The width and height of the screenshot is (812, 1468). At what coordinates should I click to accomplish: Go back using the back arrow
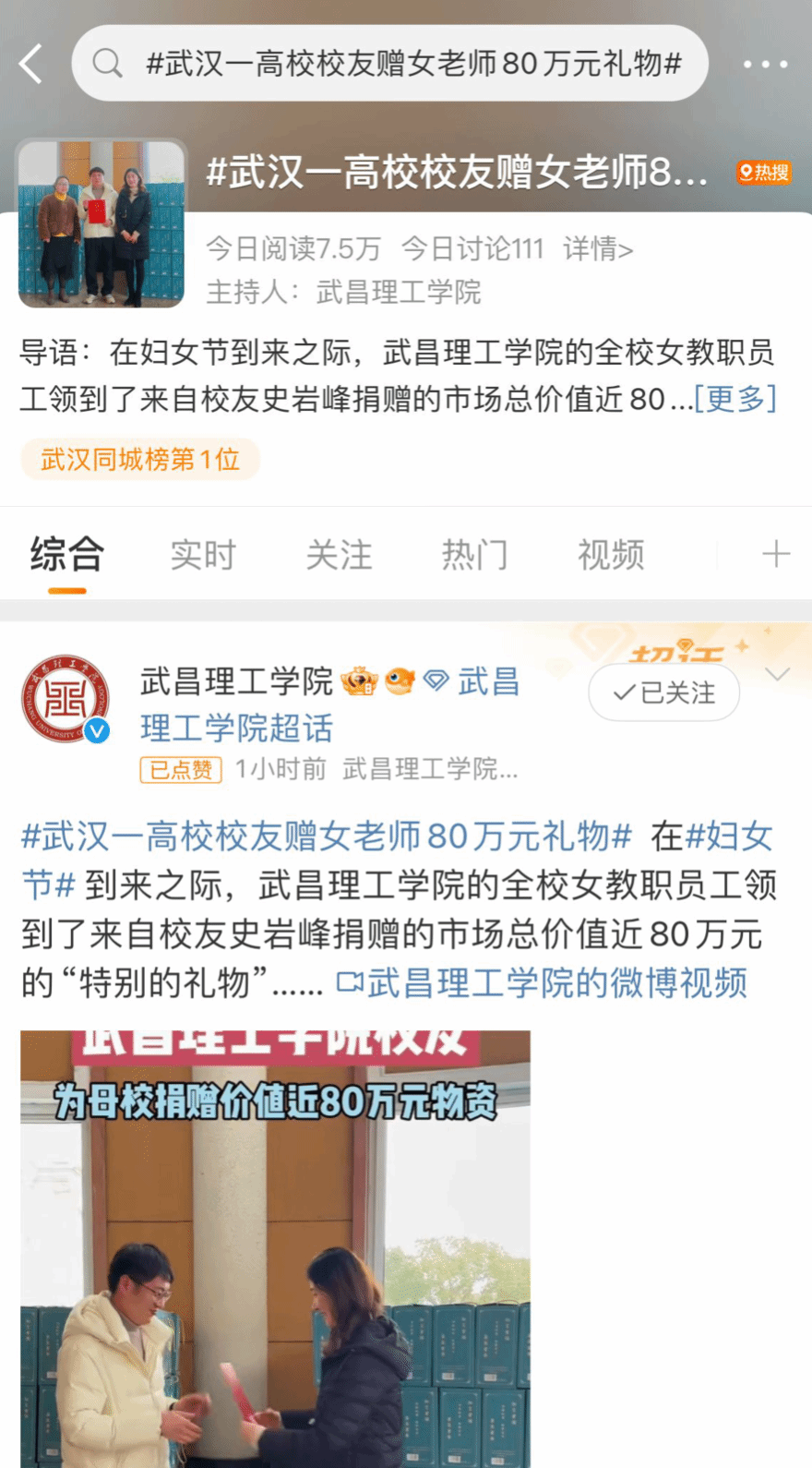[x=31, y=64]
